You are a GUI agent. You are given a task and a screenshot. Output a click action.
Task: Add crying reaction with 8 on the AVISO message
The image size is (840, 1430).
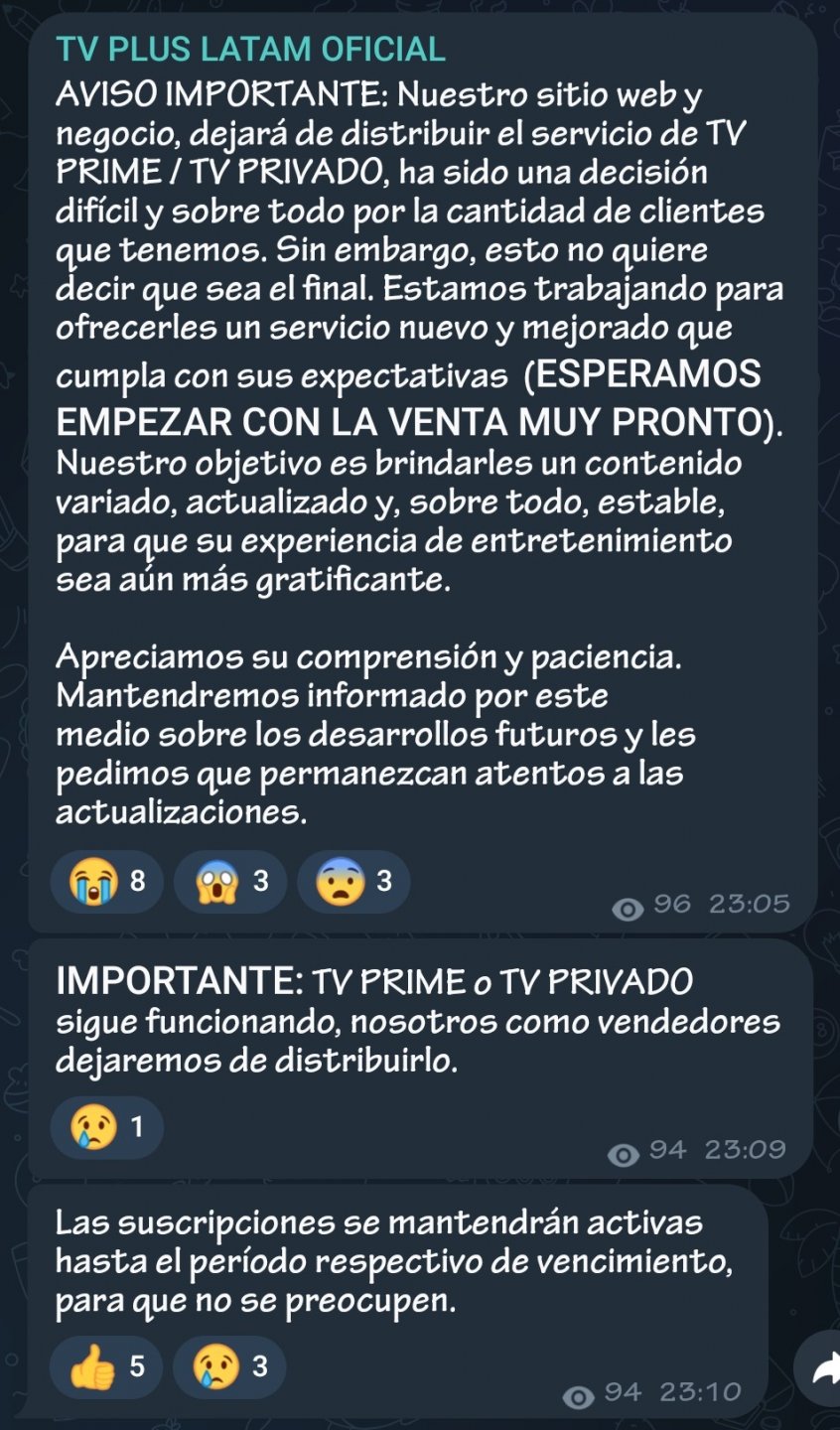click(106, 881)
